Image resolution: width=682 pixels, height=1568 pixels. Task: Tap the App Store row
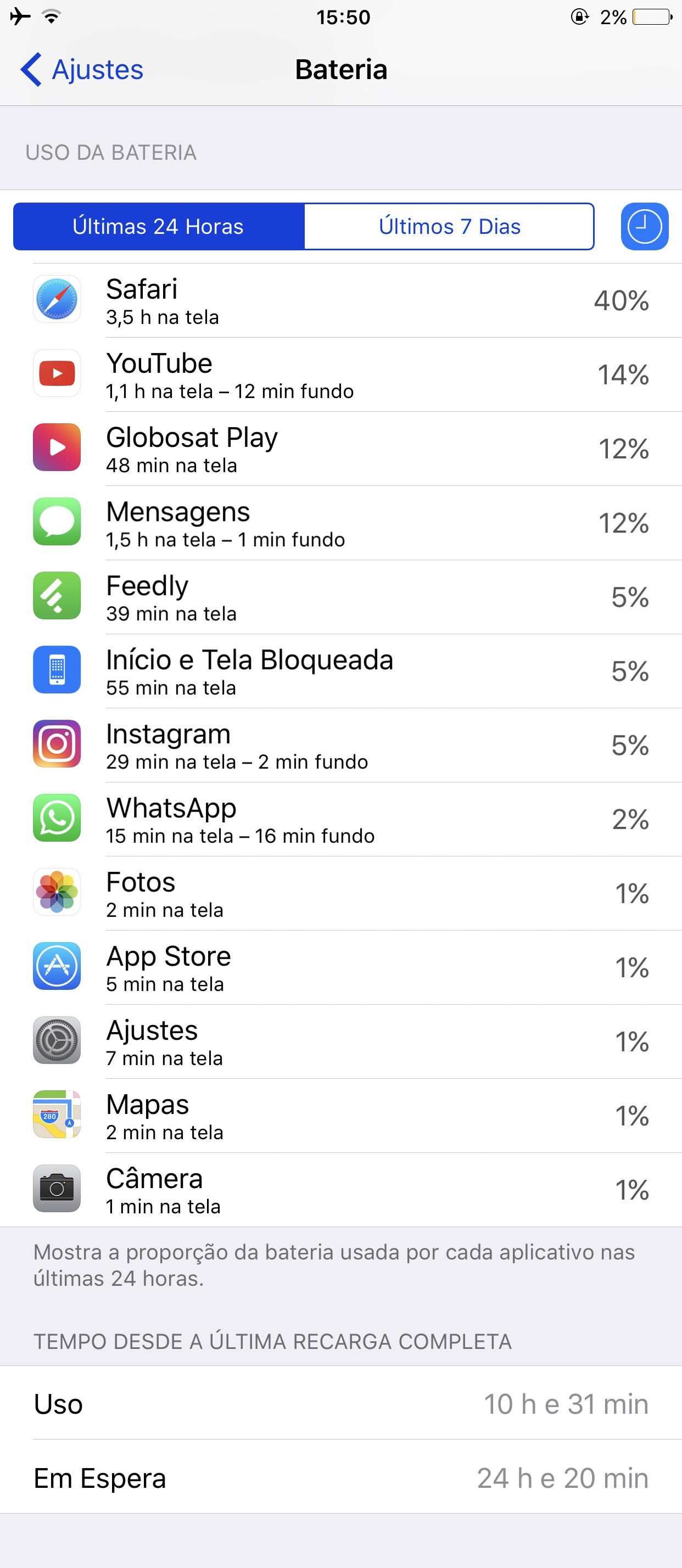click(341, 969)
